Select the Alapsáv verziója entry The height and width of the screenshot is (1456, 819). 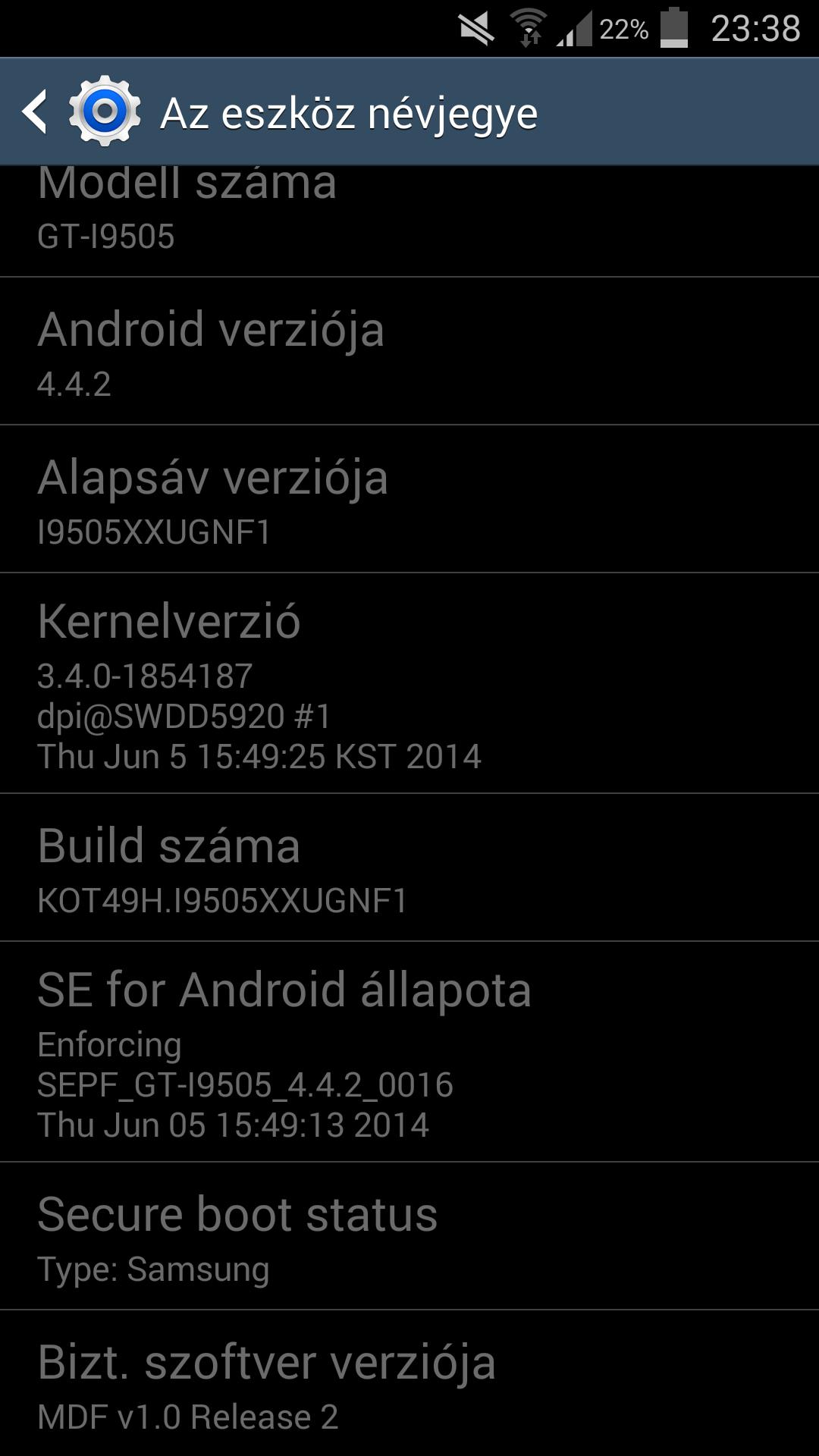(409, 499)
